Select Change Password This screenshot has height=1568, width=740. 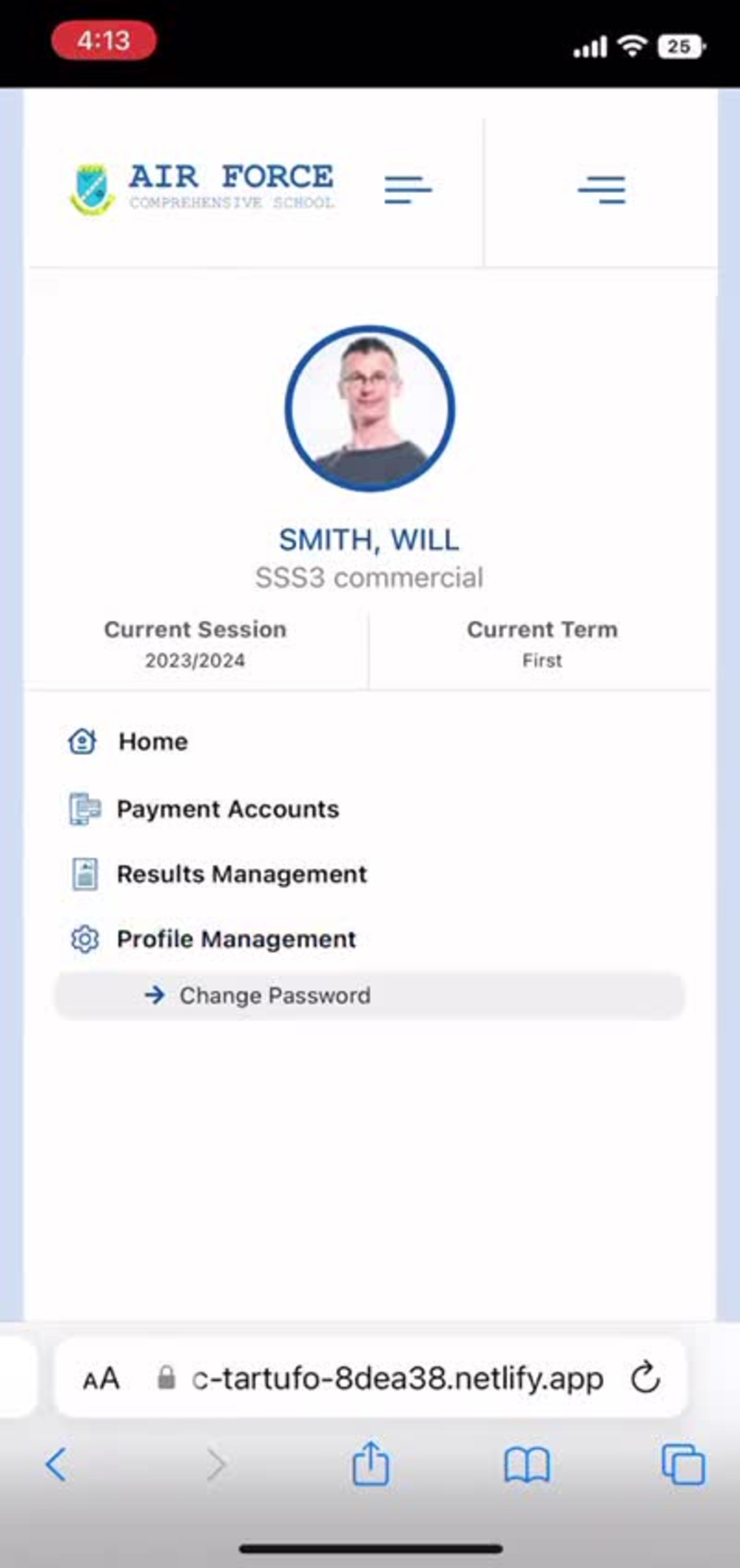[369, 996]
